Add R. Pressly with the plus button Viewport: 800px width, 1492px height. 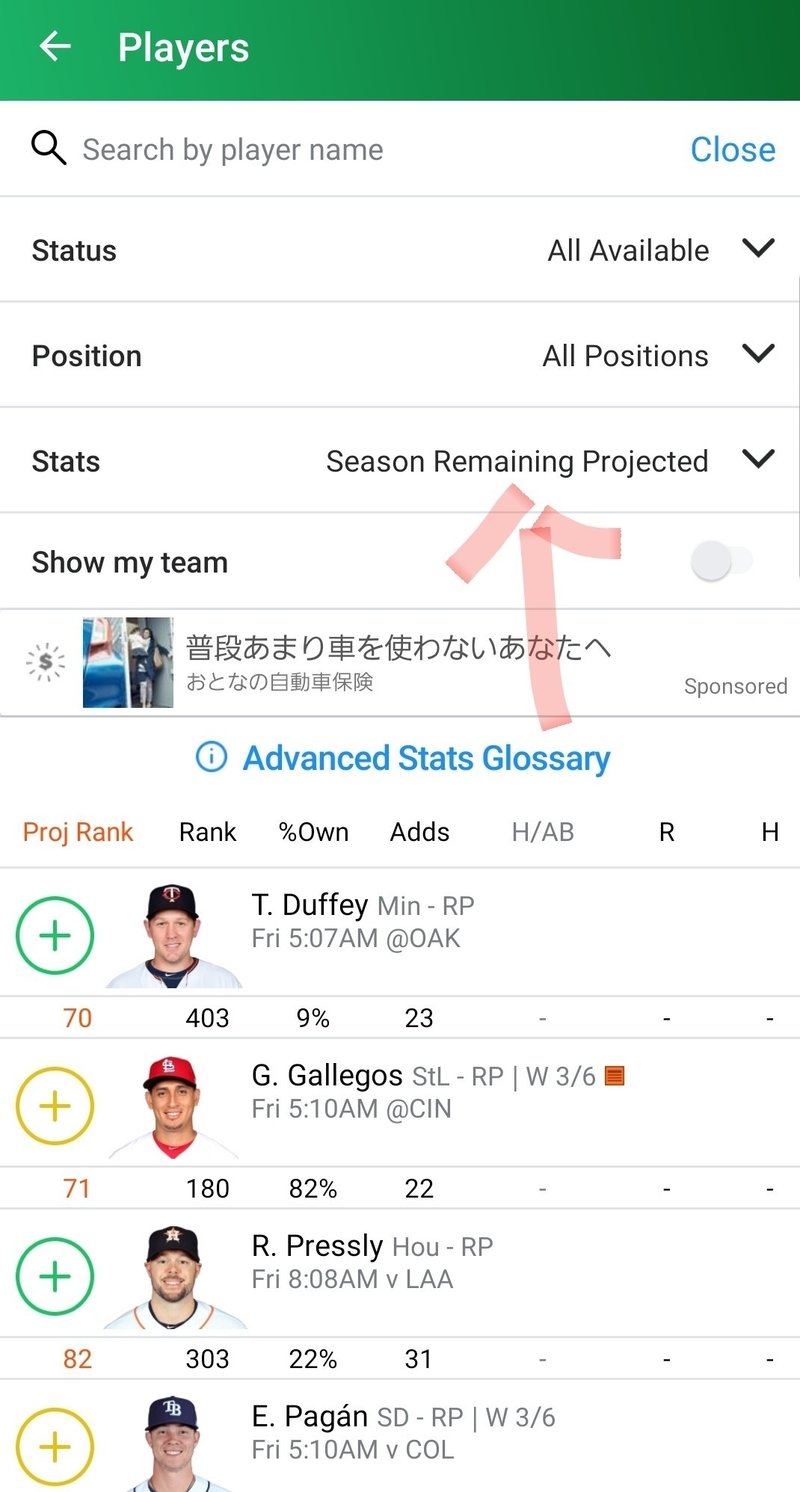[55, 1277]
